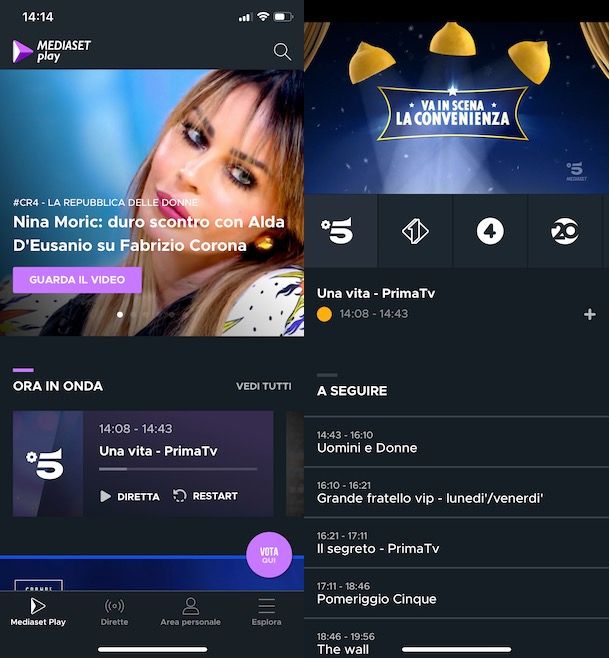
Task: Open the Area personale tab
Action: click(190, 612)
